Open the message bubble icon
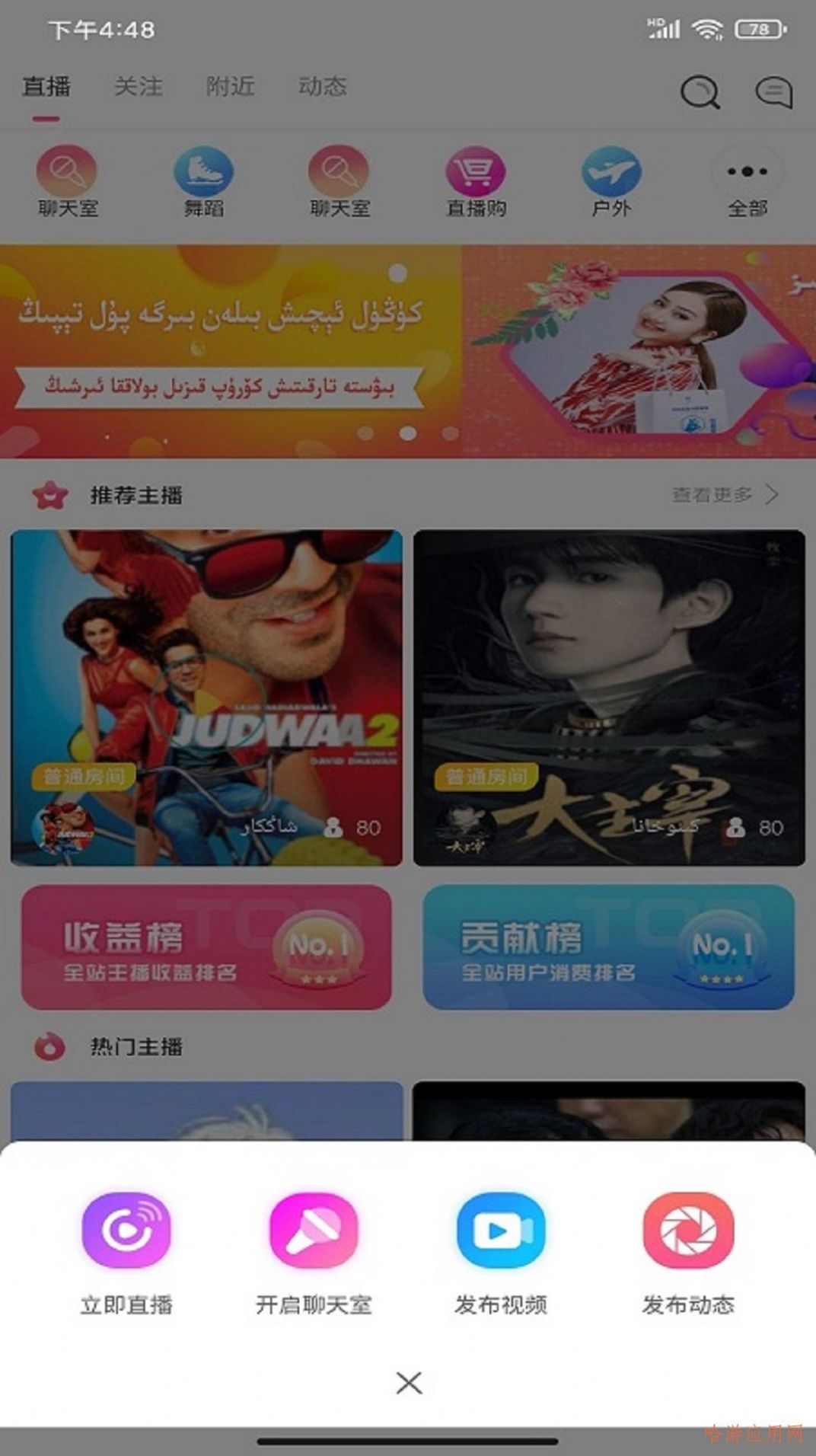This screenshot has width=816, height=1456. click(775, 93)
